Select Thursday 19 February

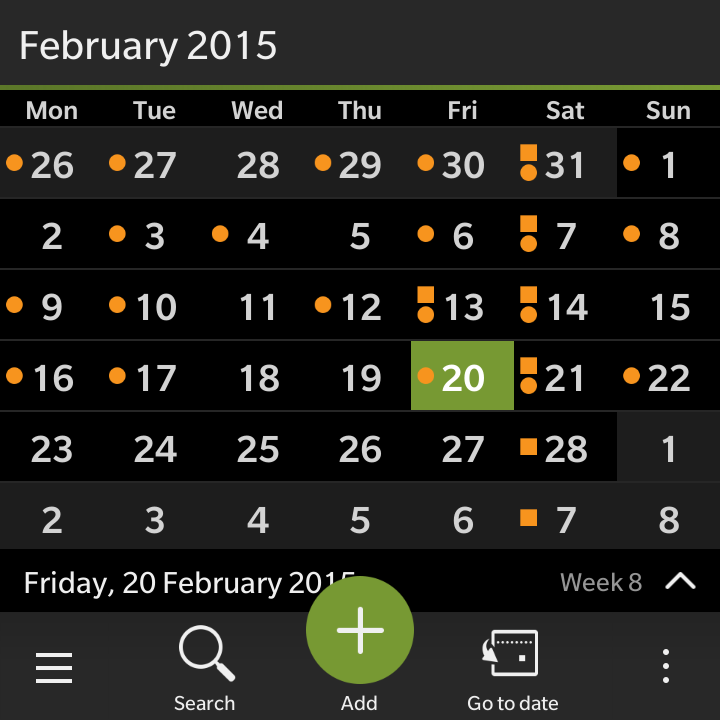click(360, 376)
